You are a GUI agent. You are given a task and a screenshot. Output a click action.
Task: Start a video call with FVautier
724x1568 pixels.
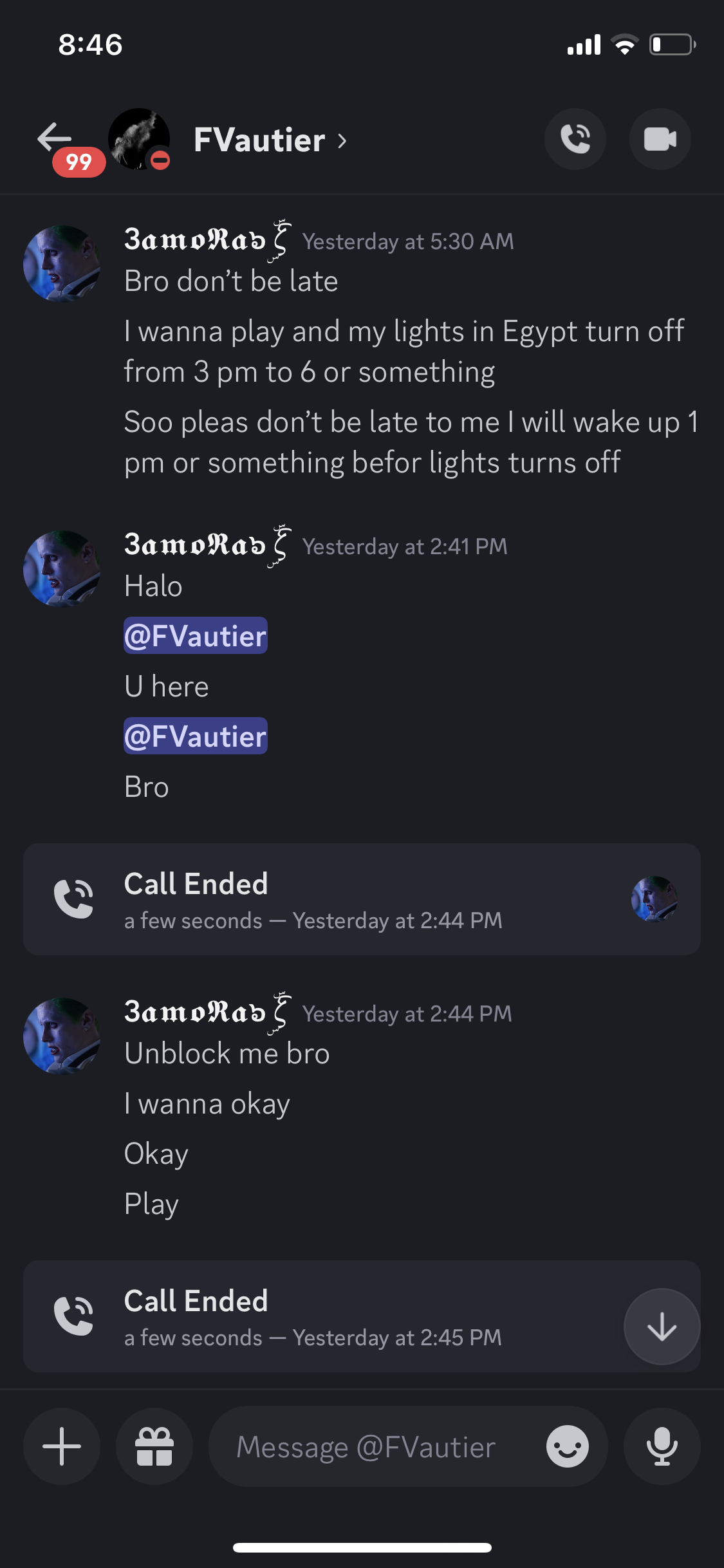click(660, 139)
